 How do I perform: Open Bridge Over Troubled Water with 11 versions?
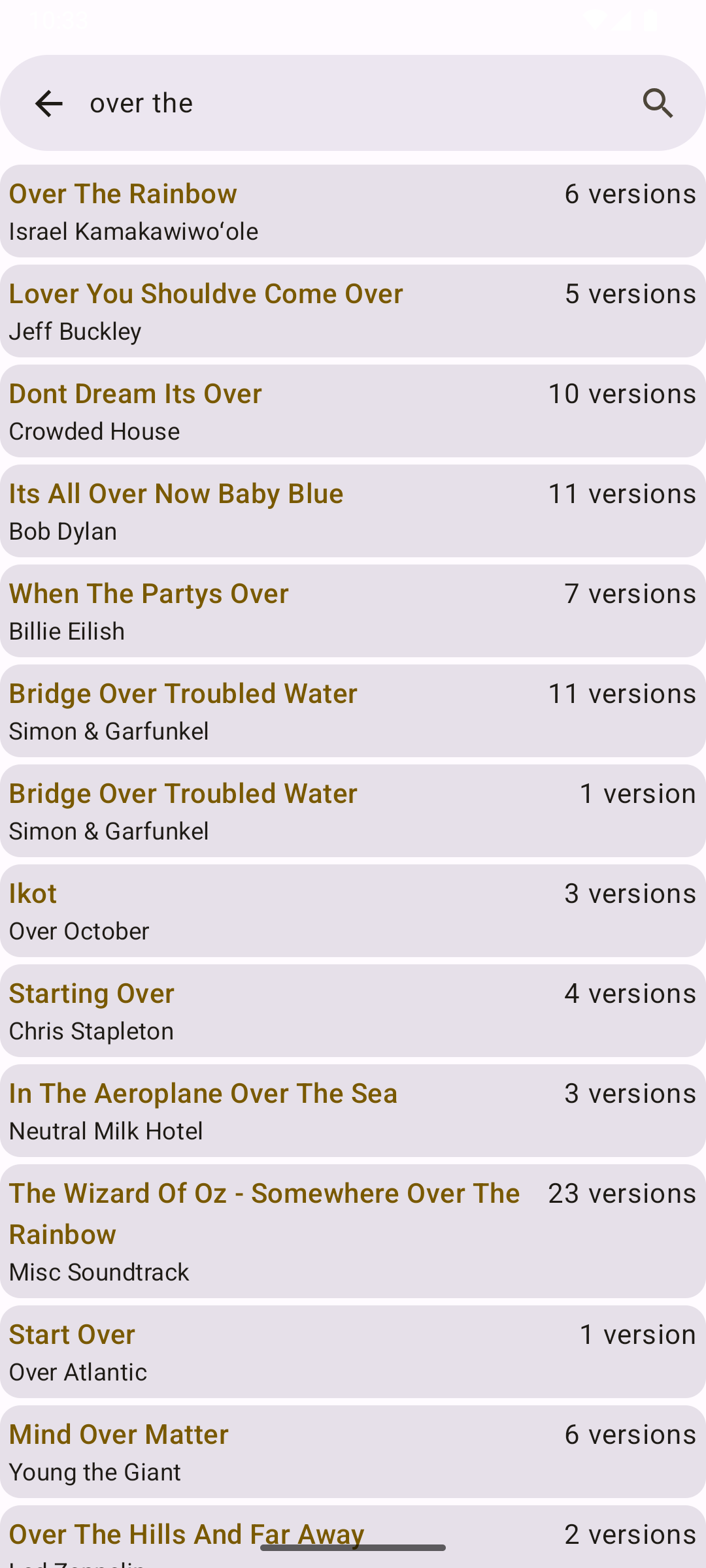353,711
